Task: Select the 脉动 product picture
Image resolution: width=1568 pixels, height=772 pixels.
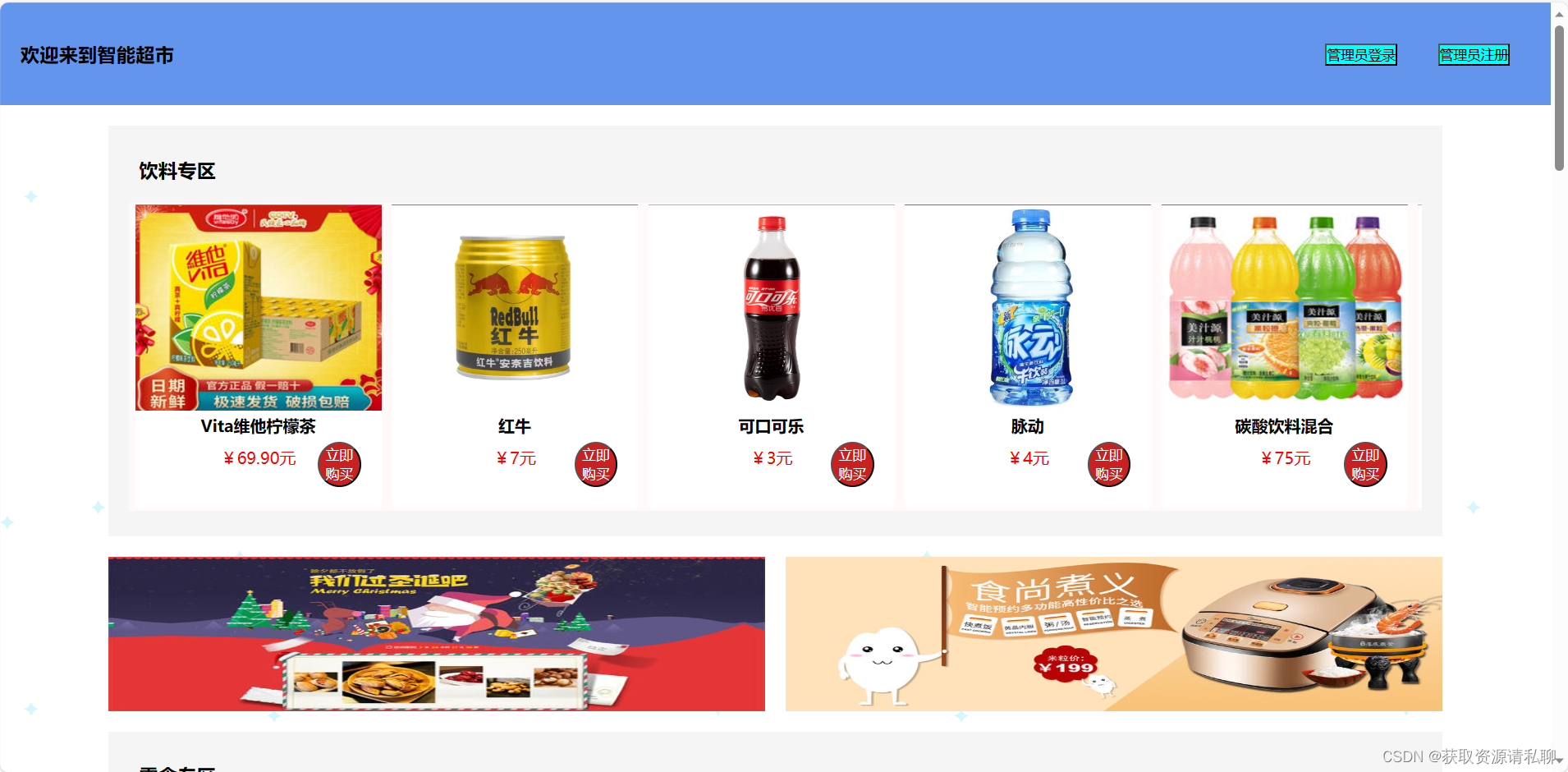Action: 1028,307
